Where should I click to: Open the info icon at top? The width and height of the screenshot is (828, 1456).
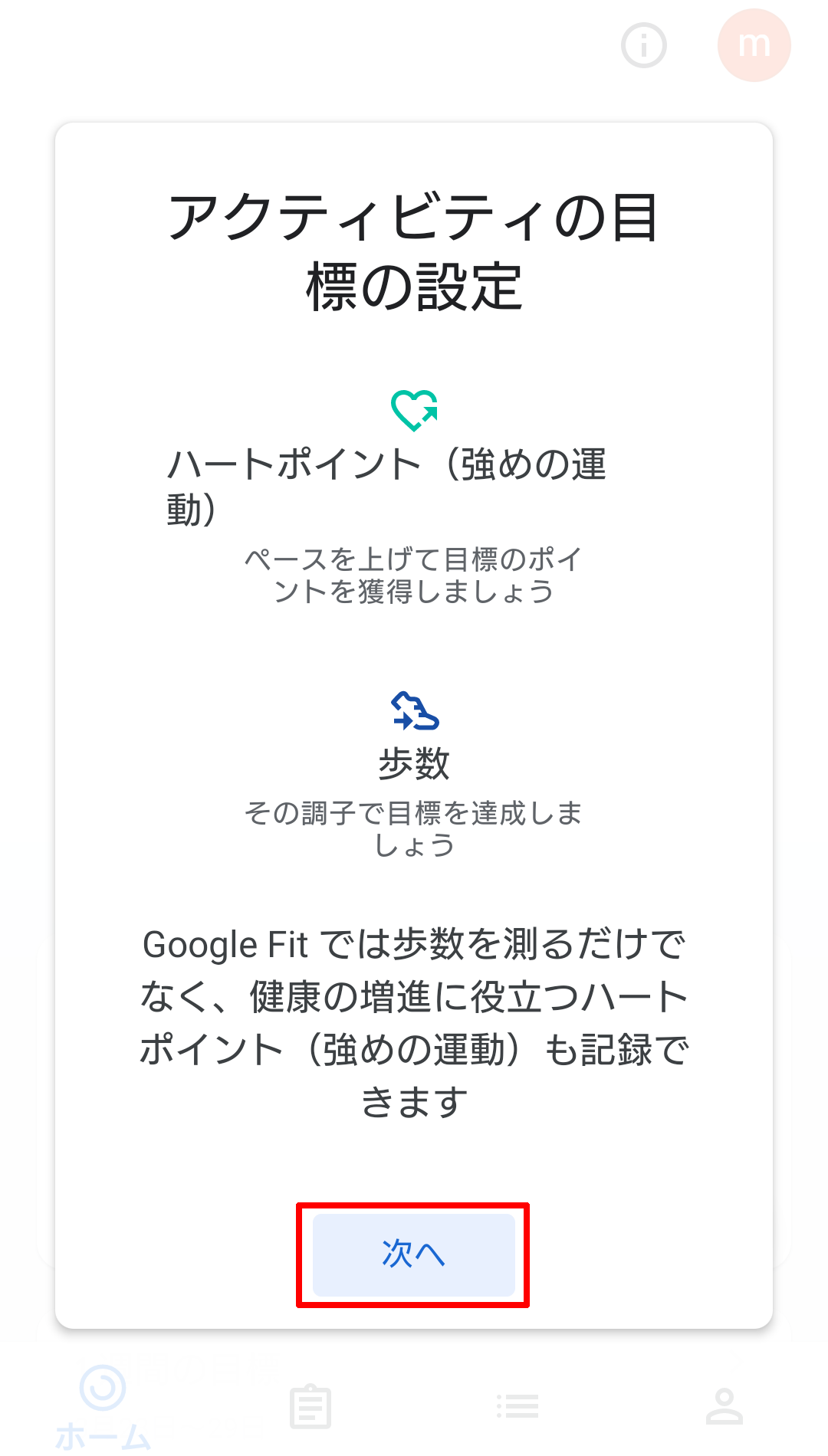coord(643,45)
